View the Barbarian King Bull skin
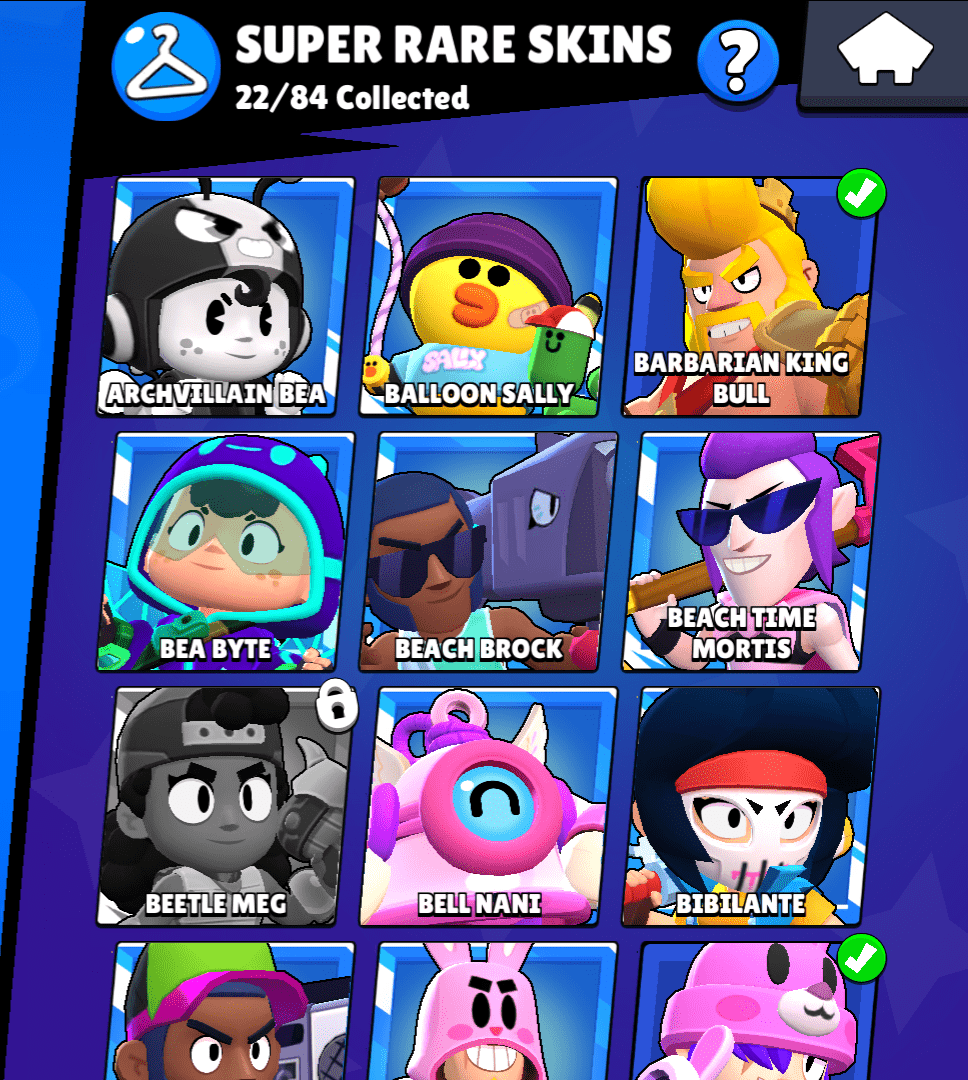Screen dimensions: 968x1080 click(x=752, y=296)
